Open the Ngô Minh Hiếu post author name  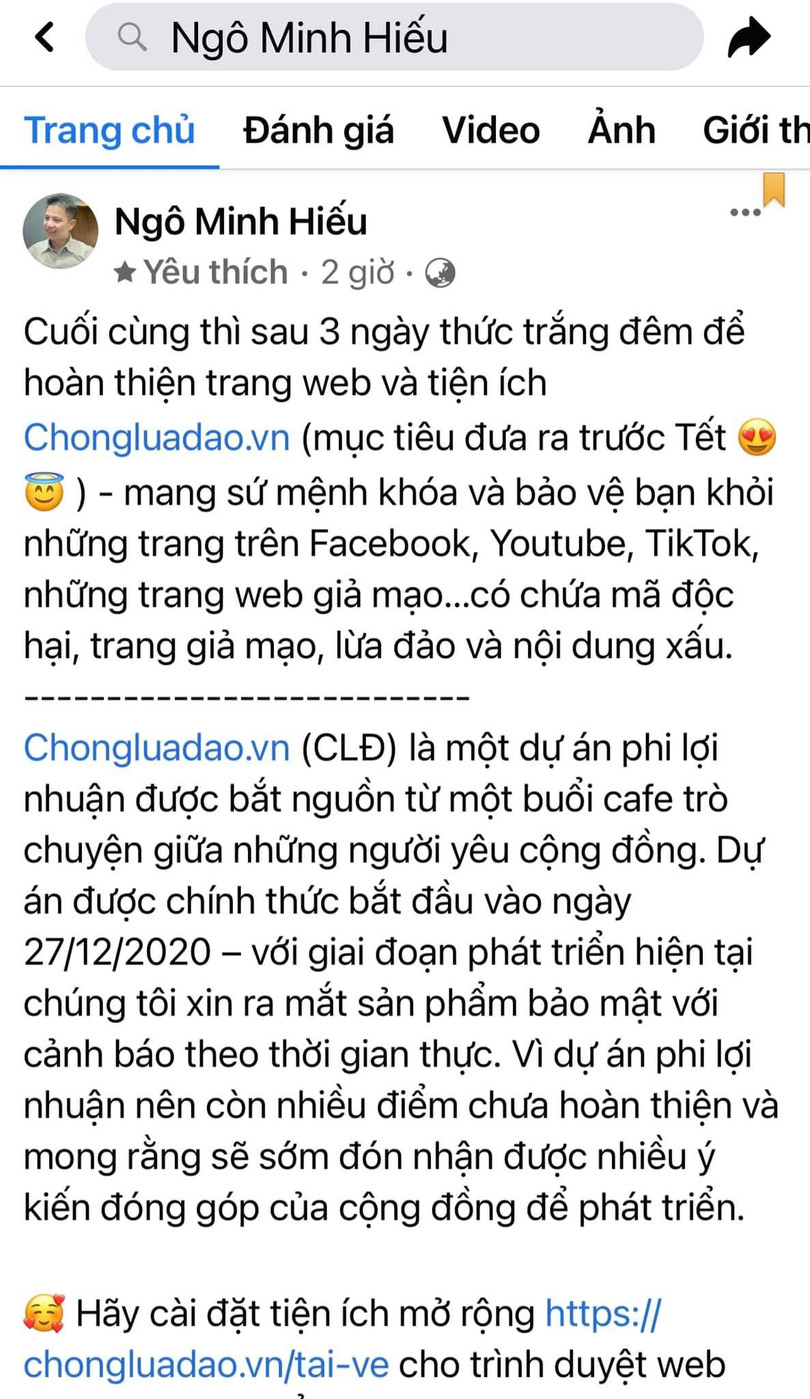[241, 221]
